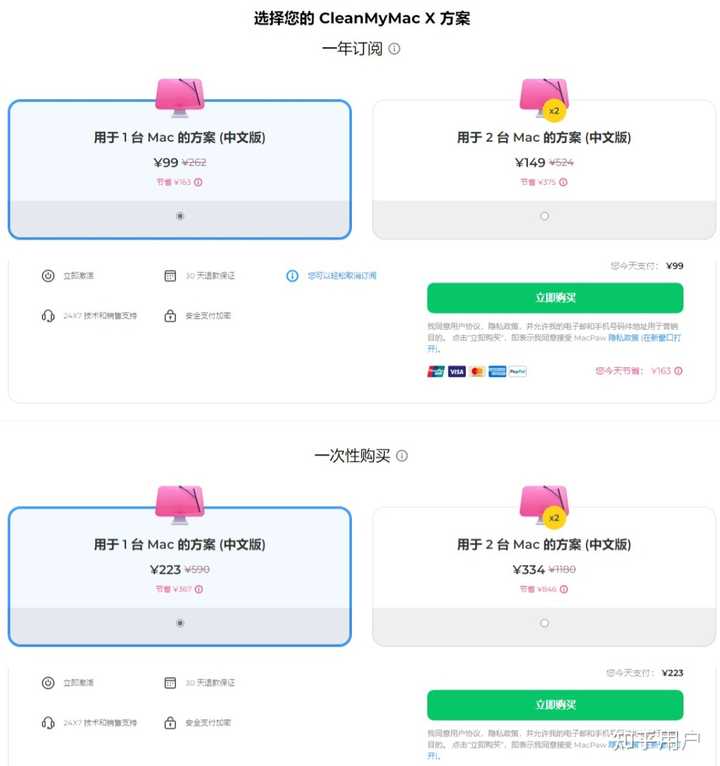Select the one-time purchase plan for 2 Macs
Screen dimensions: 720x766
pos(544,622)
